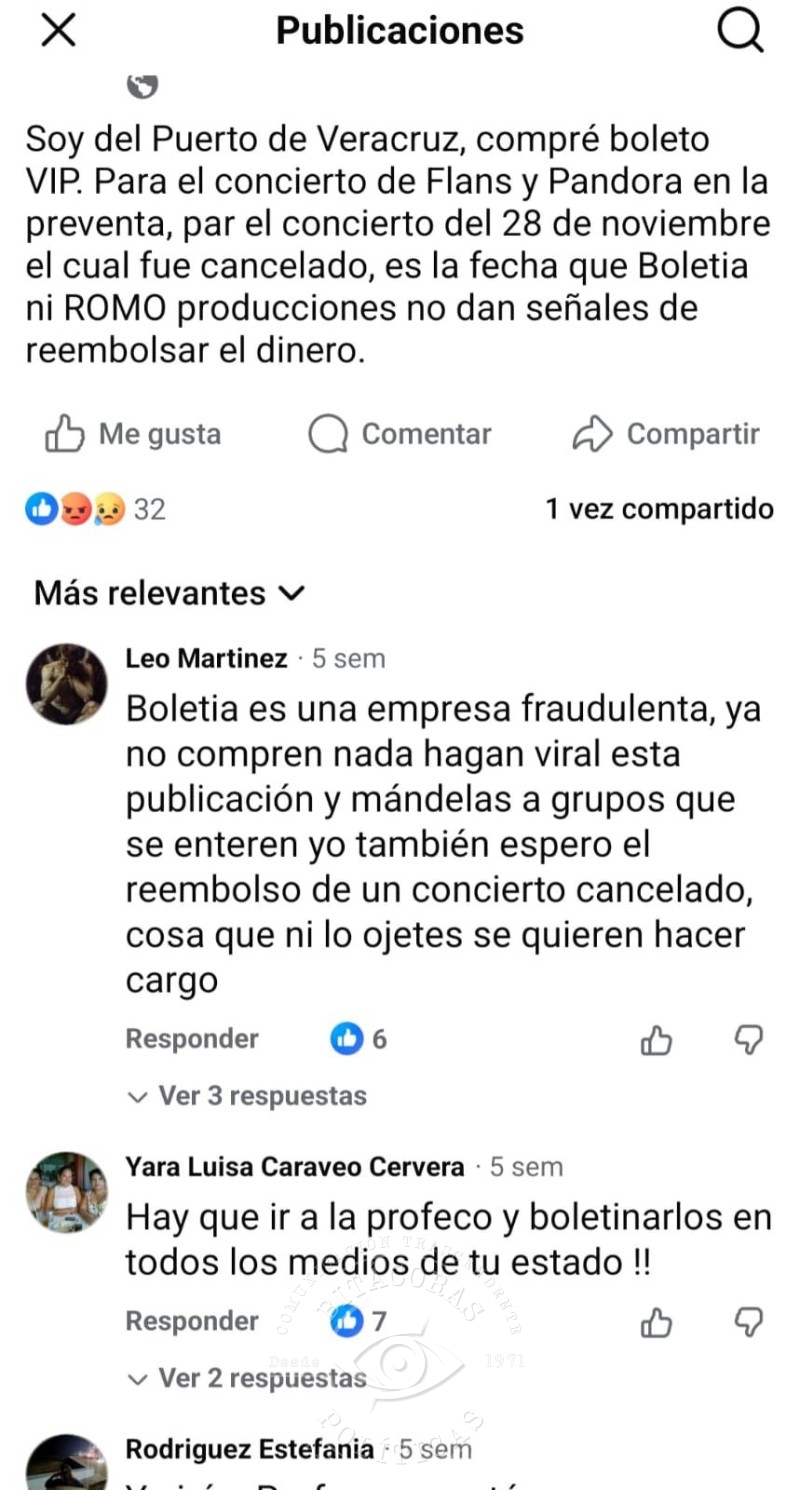Like the post with Me gusta
800x1490 pixels.
point(134,434)
